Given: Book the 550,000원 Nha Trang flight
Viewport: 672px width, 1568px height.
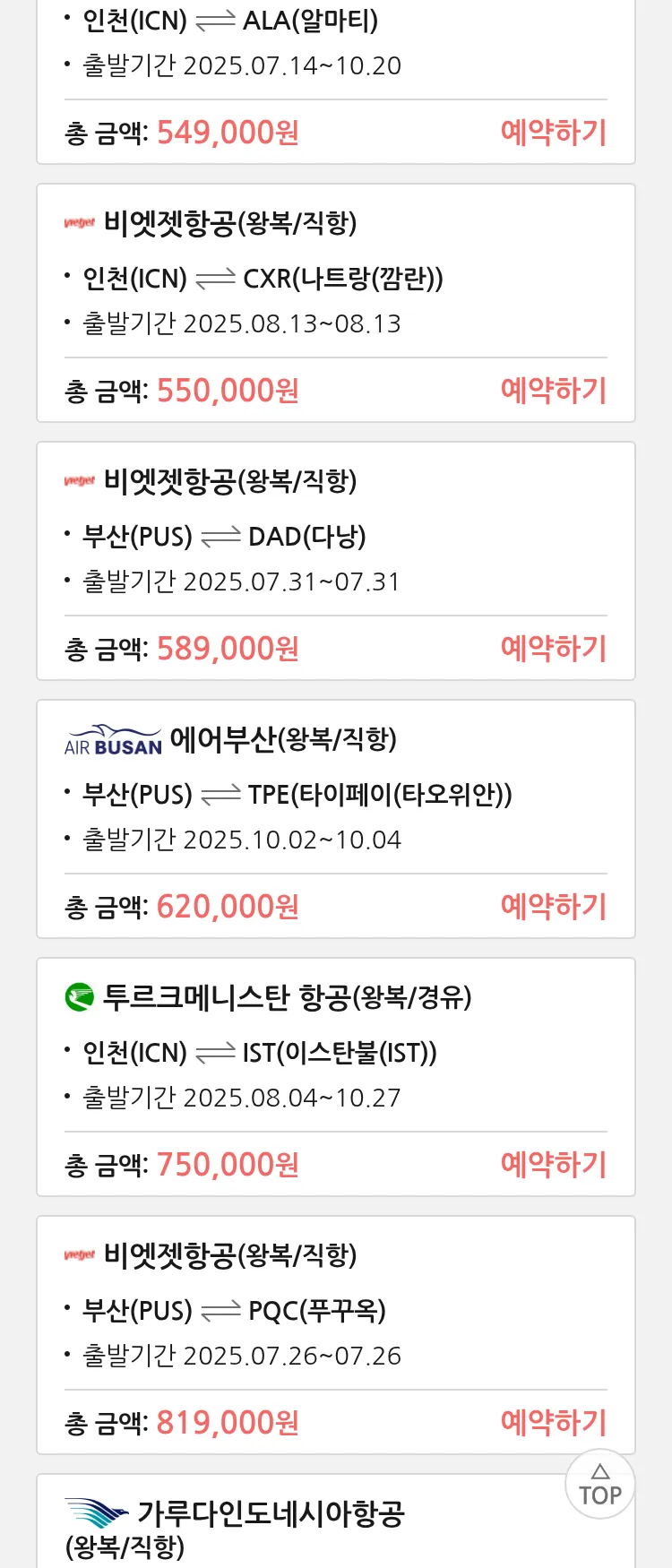Looking at the screenshot, I should click(x=553, y=391).
